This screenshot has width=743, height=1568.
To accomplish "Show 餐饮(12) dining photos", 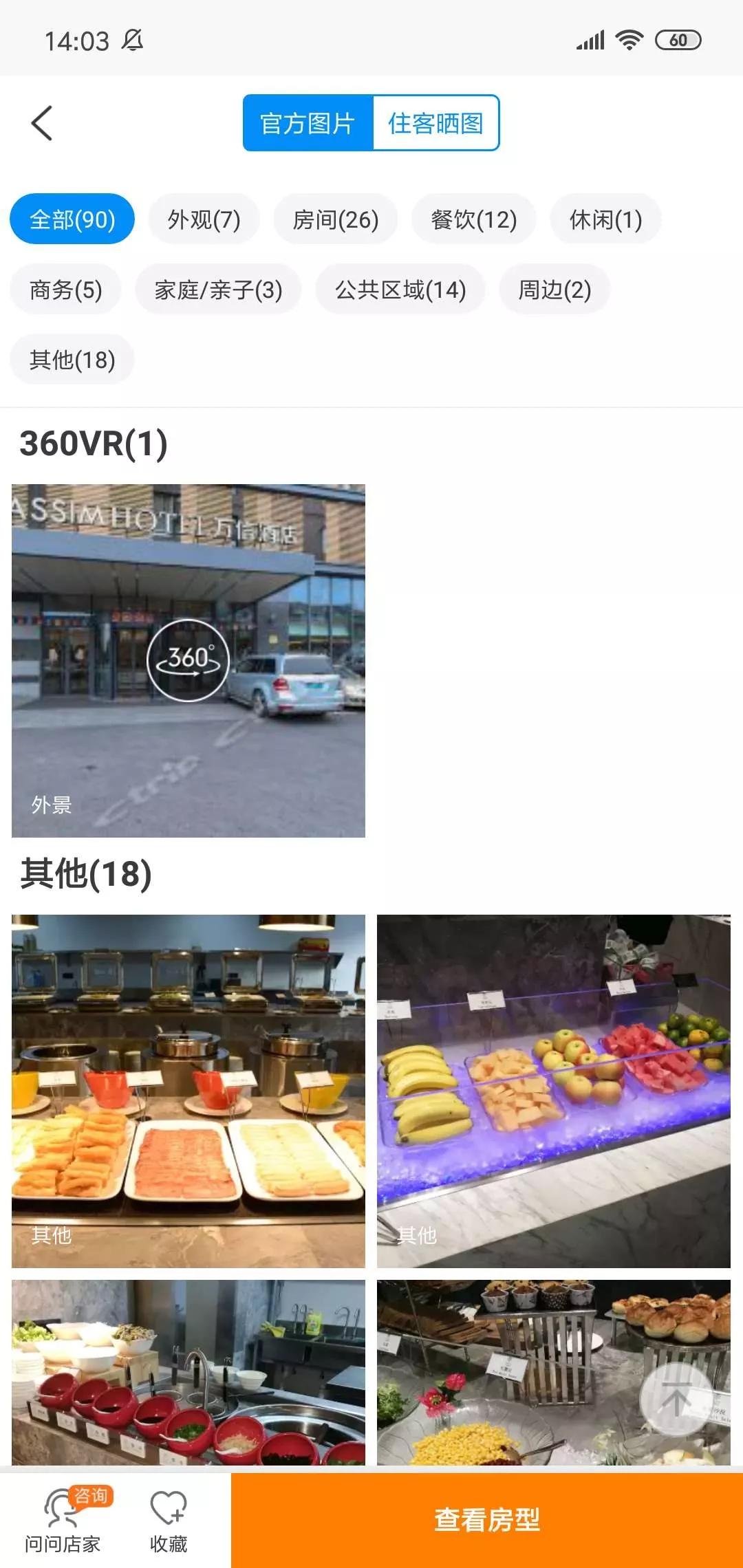I will tap(473, 219).
